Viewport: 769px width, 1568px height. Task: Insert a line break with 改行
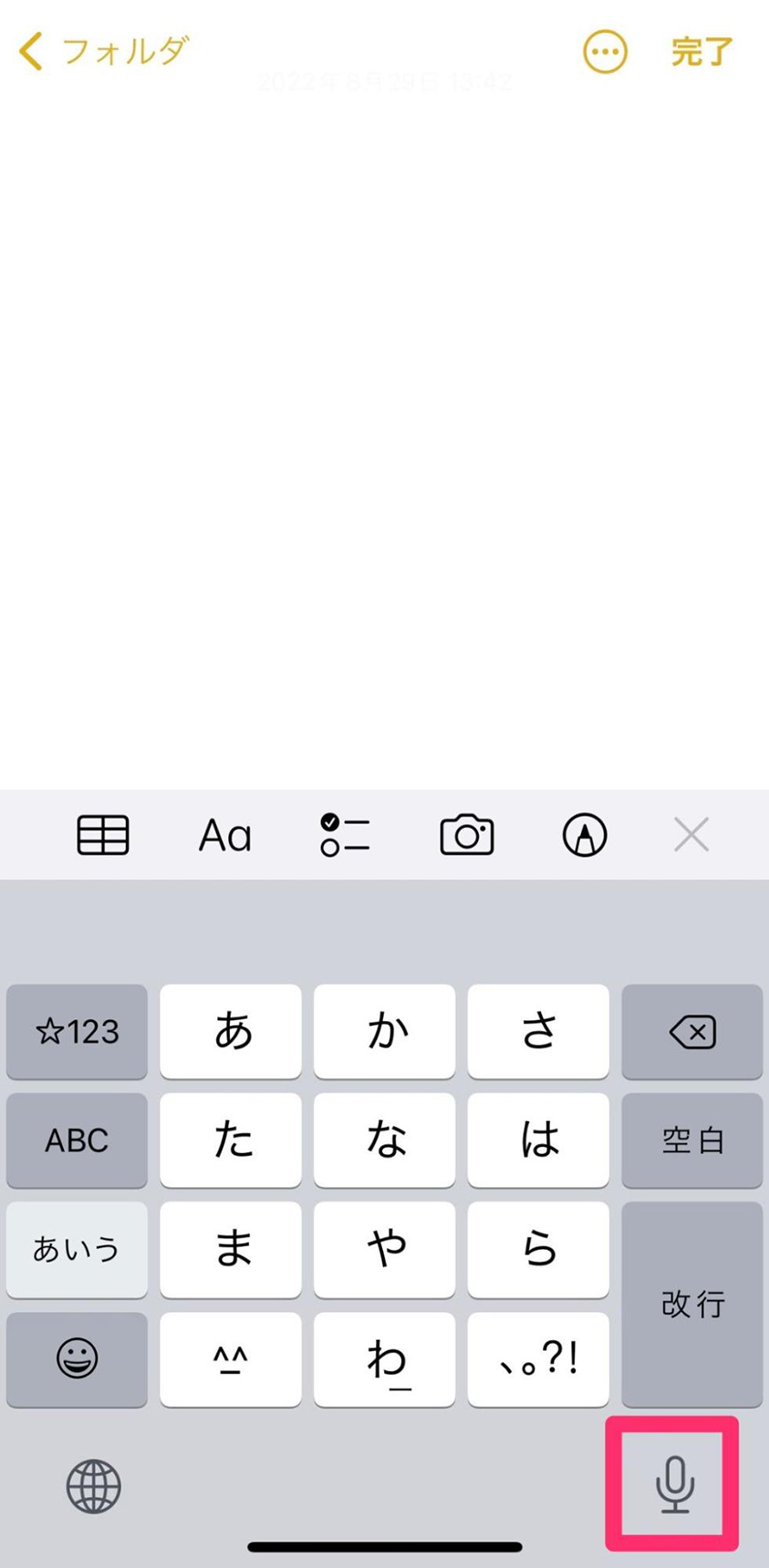691,1304
